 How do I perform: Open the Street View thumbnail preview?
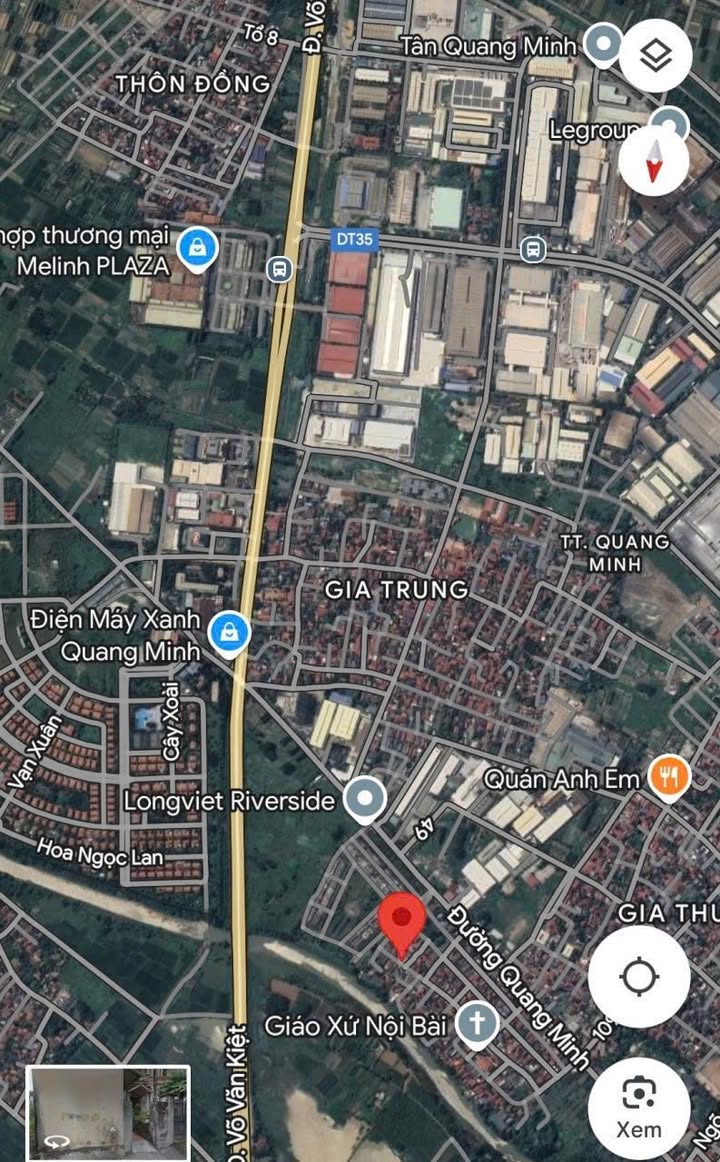coord(107,1112)
